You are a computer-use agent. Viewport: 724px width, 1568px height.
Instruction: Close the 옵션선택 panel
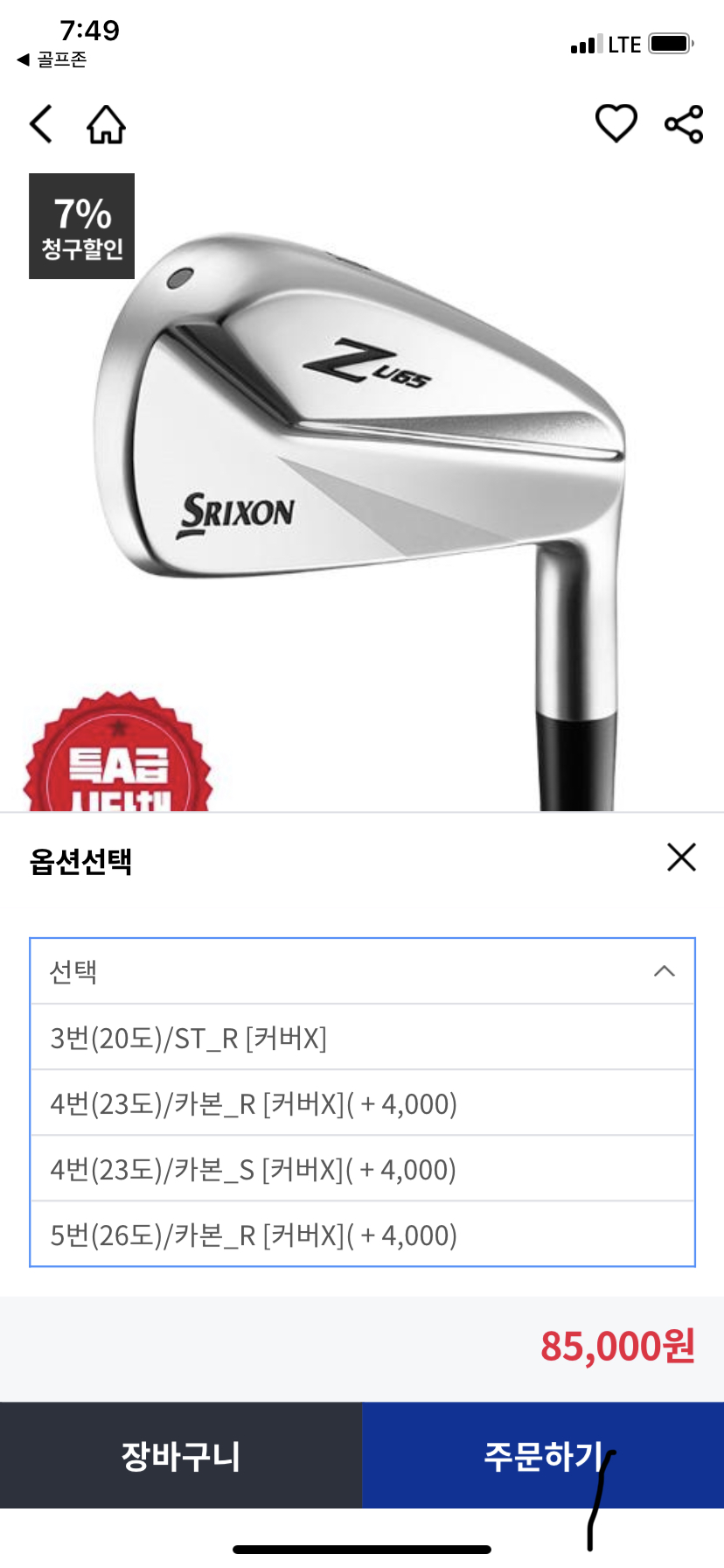coord(681,857)
